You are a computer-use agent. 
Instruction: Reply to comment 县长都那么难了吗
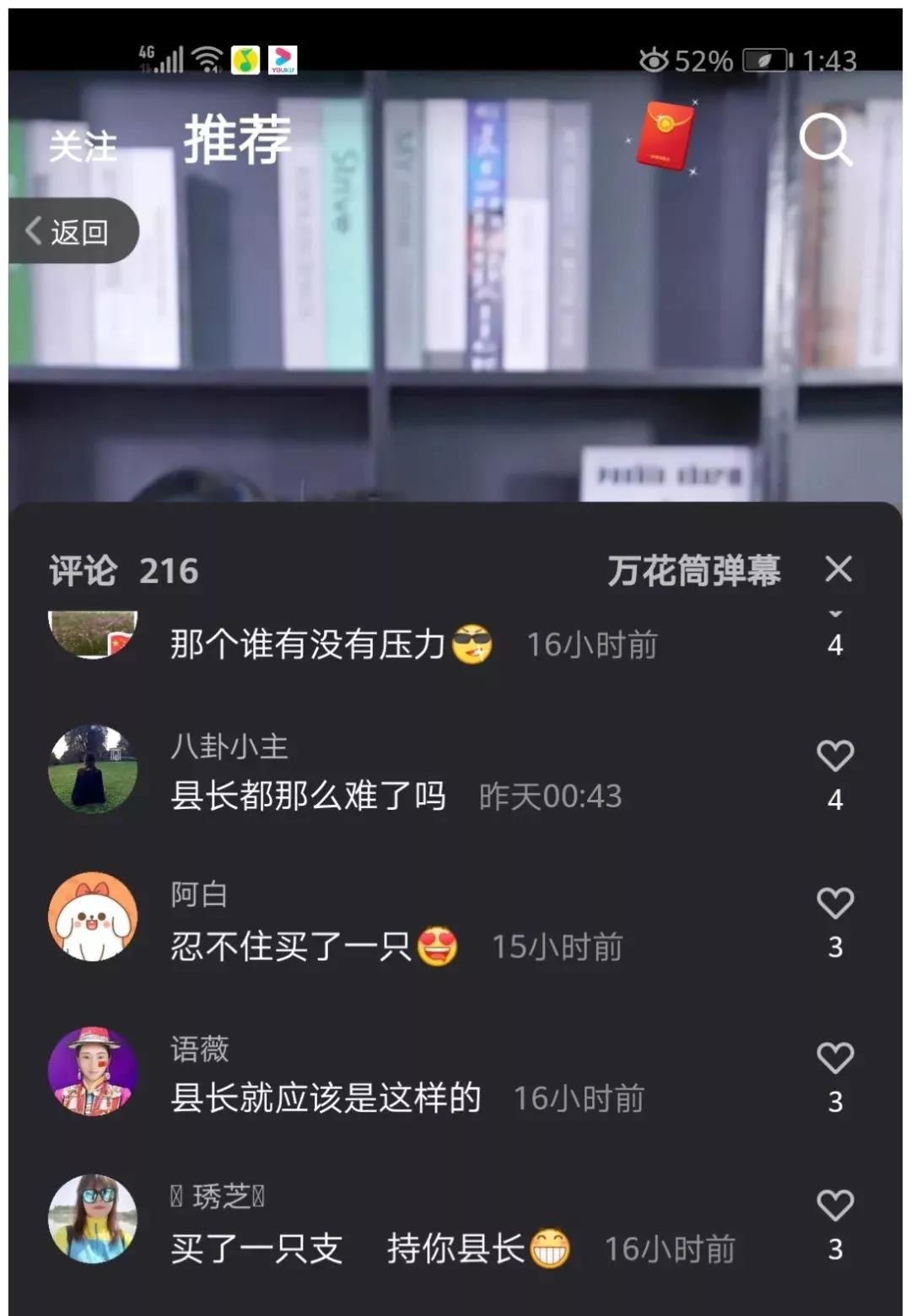pyautogui.click(x=308, y=796)
